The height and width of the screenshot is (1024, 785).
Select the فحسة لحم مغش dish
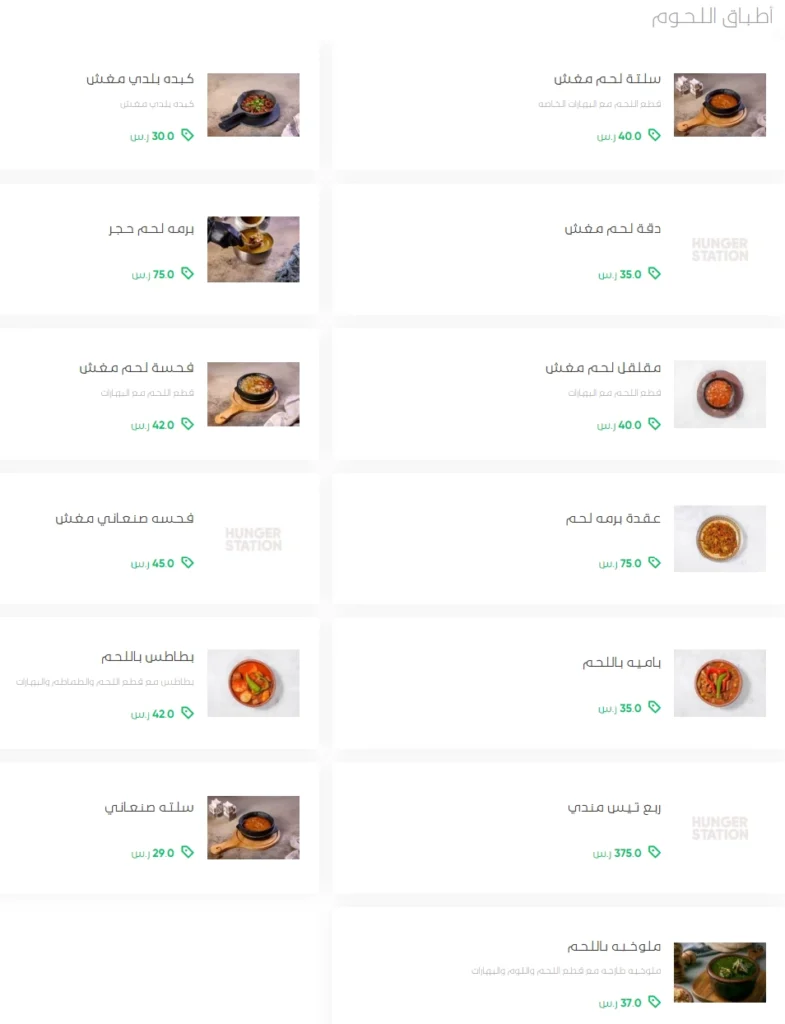pos(160,394)
